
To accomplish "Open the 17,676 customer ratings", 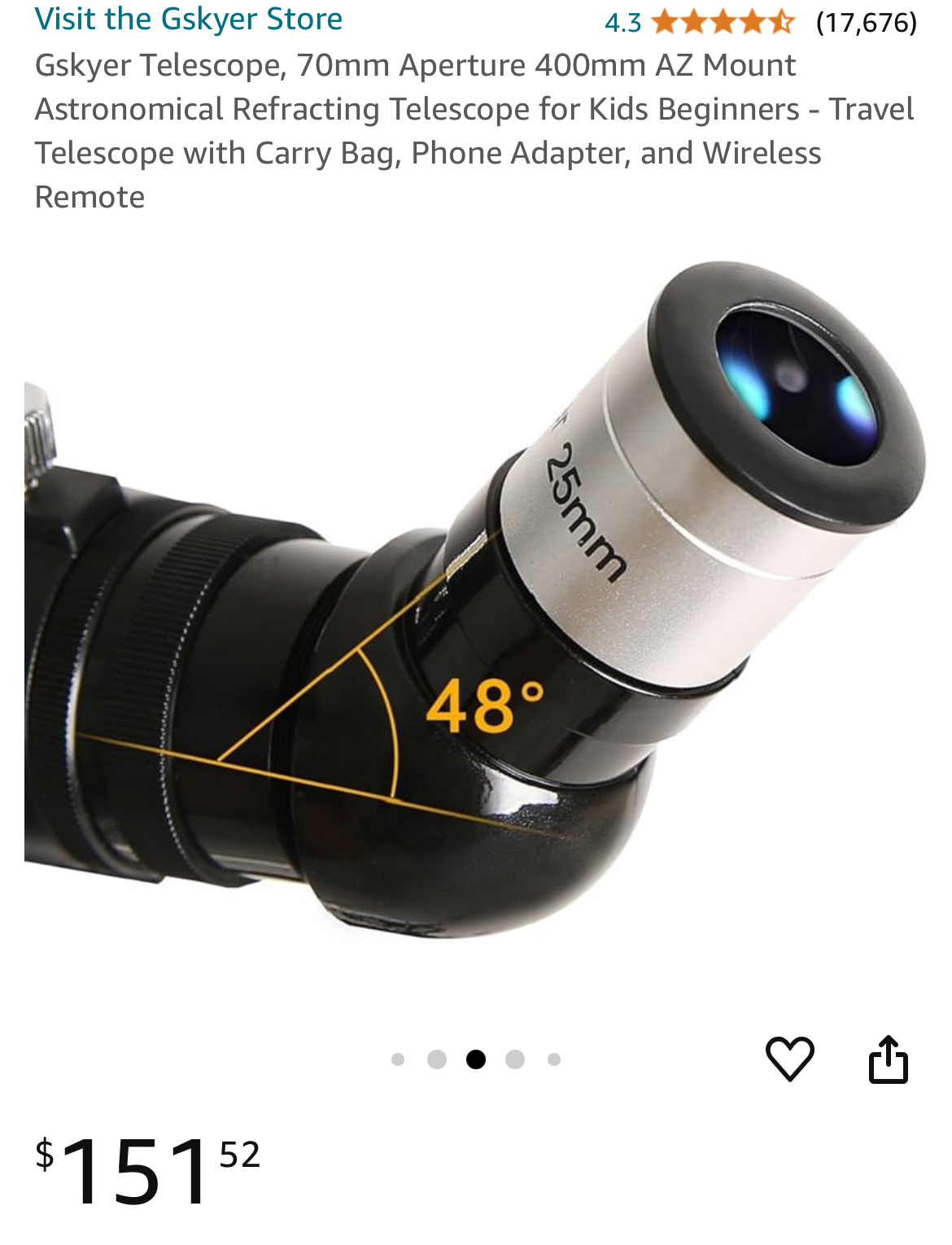I will tap(866, 23).
